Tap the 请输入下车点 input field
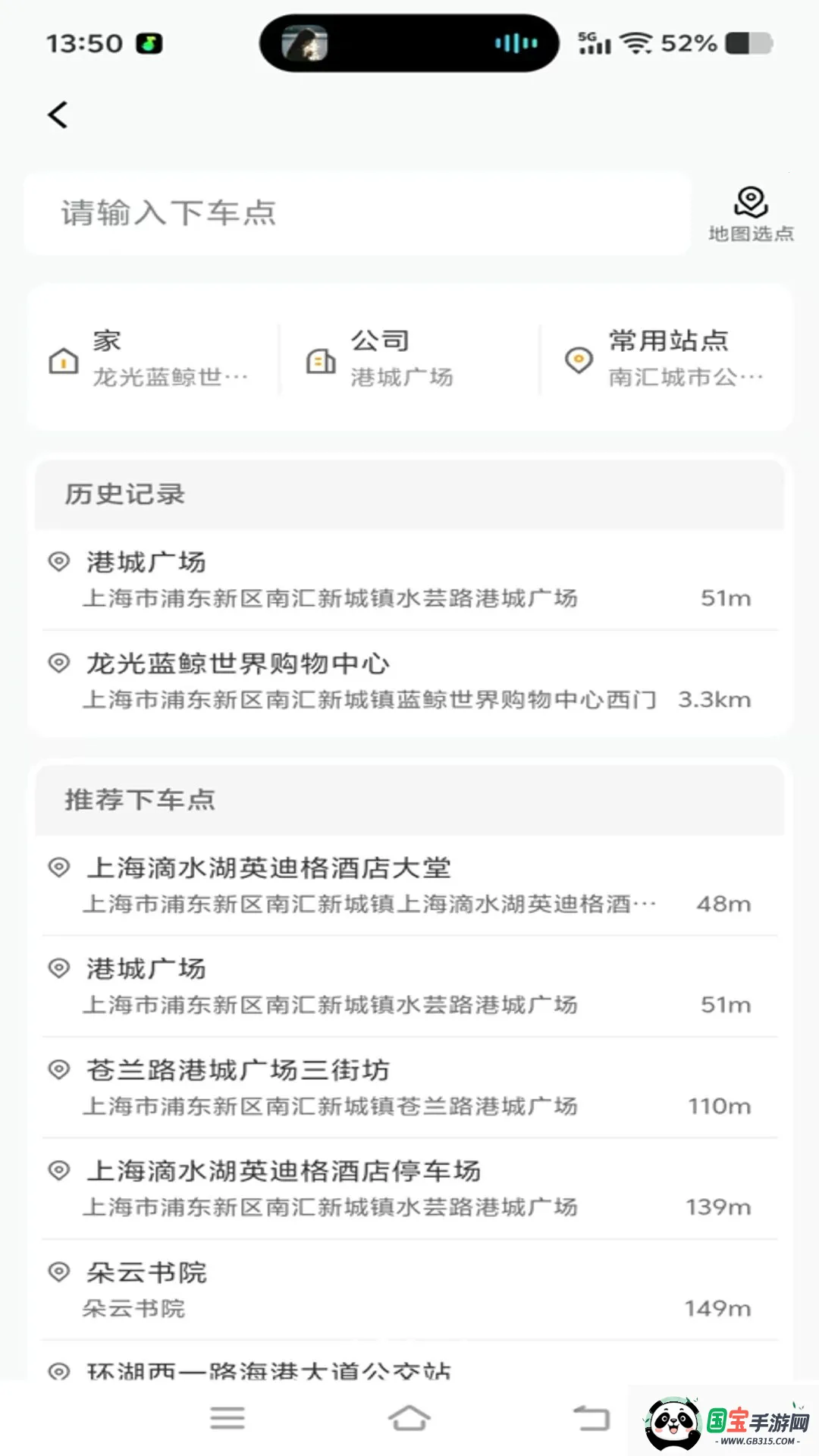The width and height of the screenshot is (819, 1456). (x=356, y=213)
